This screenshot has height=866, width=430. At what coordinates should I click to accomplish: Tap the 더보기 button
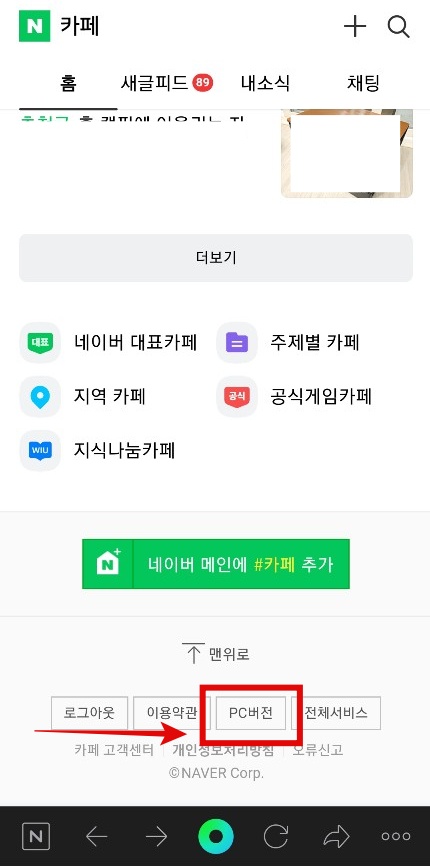216,258
